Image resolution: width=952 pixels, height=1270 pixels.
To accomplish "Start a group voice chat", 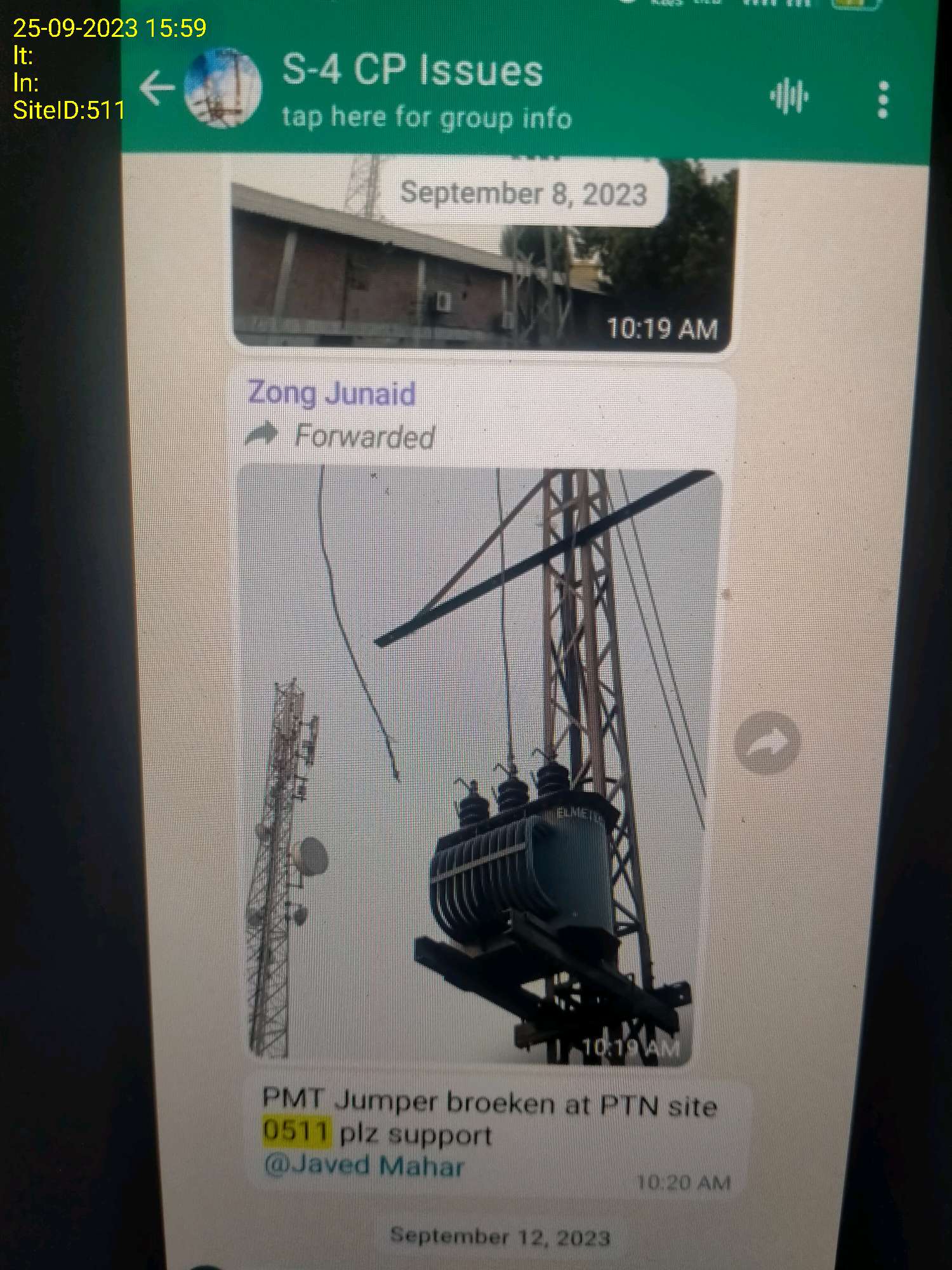I will [788, 97].
